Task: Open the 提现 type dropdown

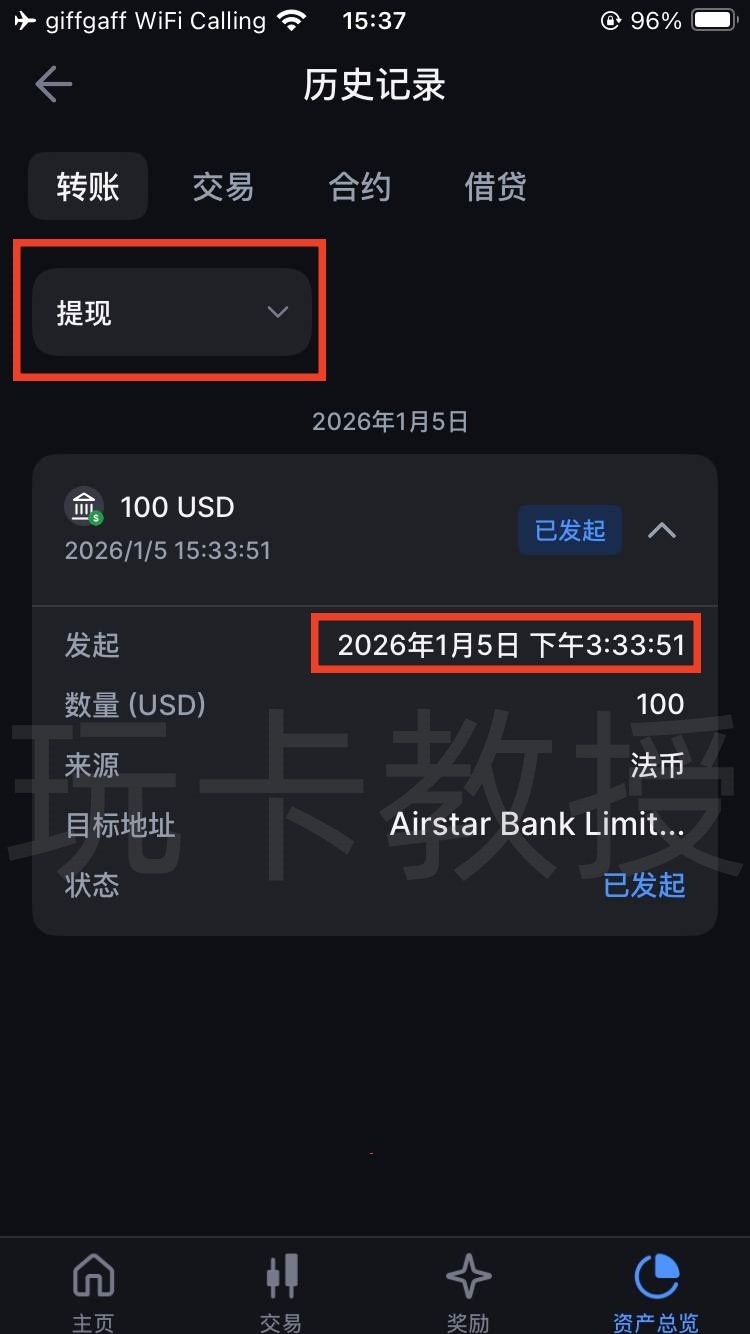Action: (172, 313)
